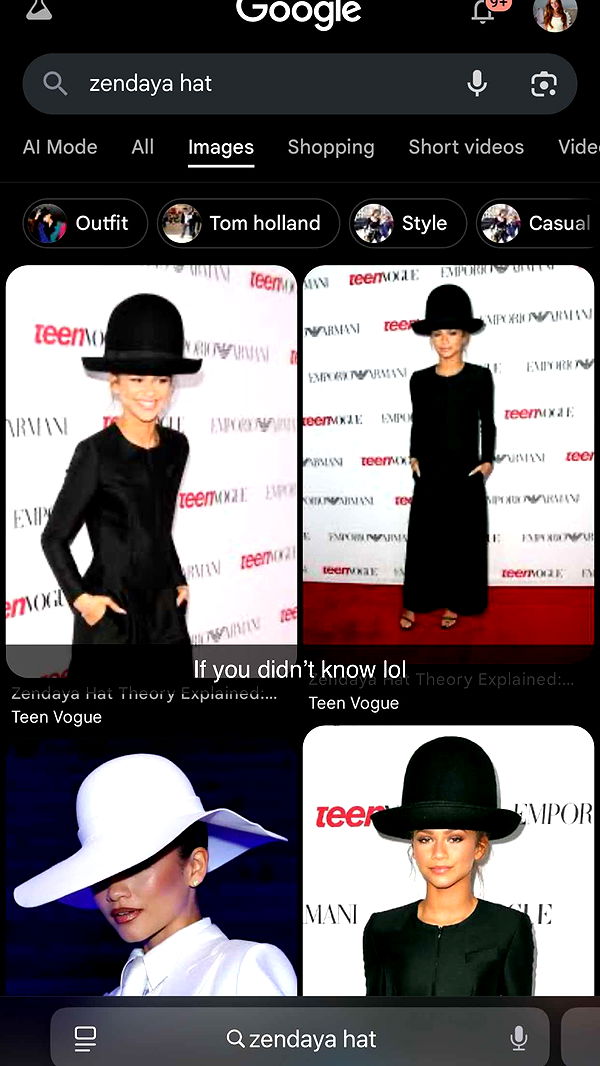The height and width of the screenshot is (1066, 600).
Task: Open the tabs switcher in bottom bar
Action: 86,1039
